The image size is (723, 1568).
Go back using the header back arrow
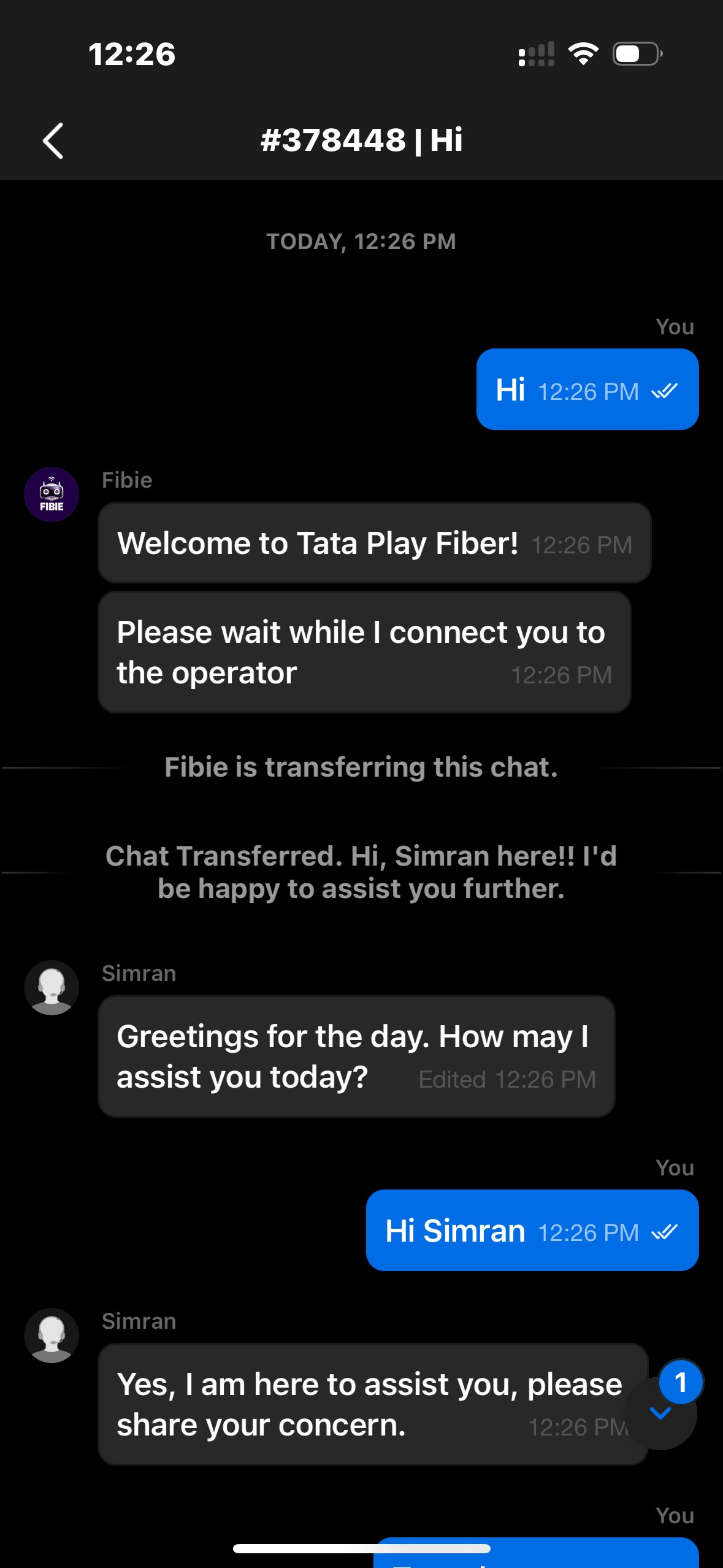[x=53, y=140]
